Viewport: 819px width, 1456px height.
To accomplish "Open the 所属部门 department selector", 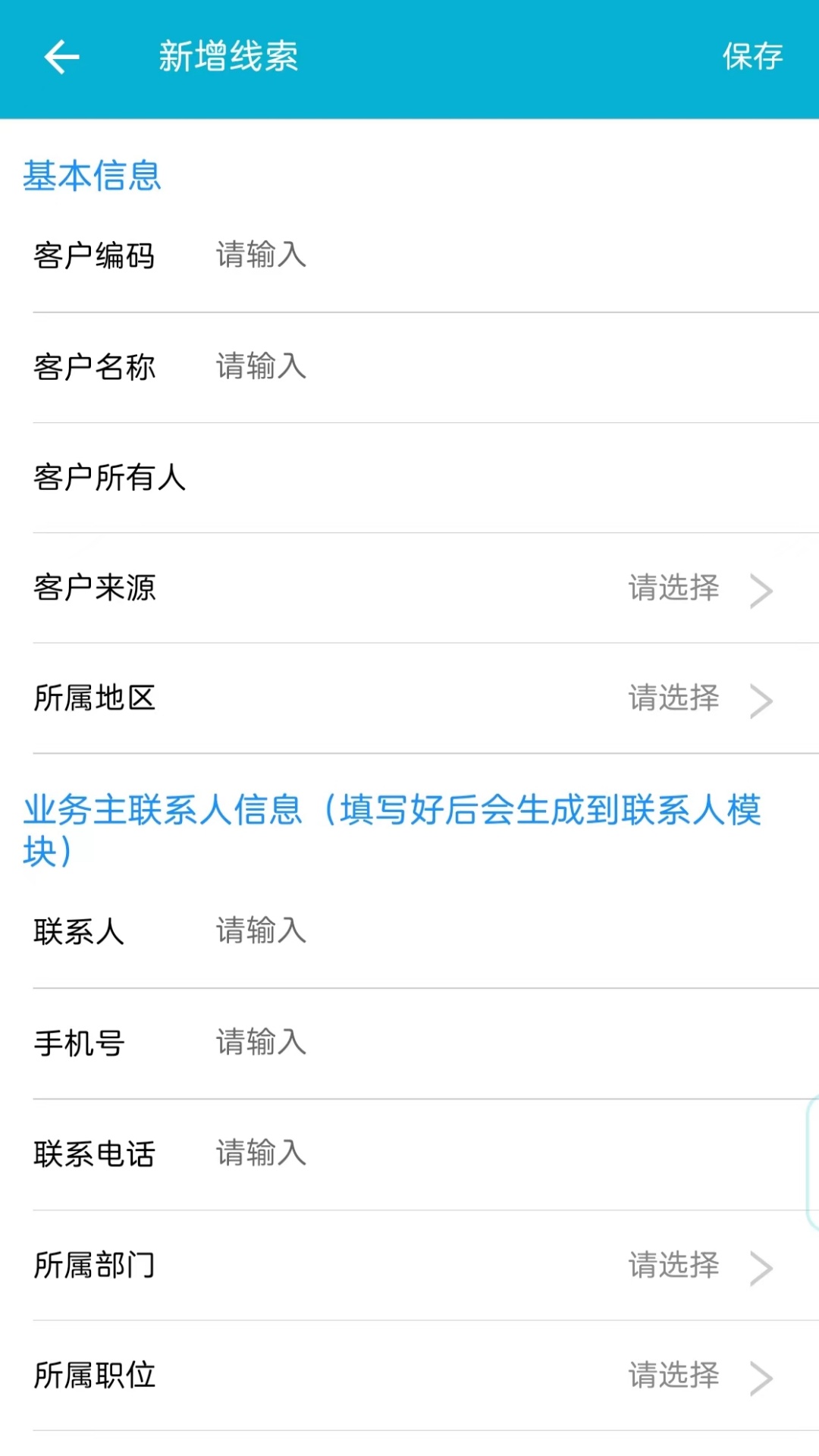I will 673,1267.
